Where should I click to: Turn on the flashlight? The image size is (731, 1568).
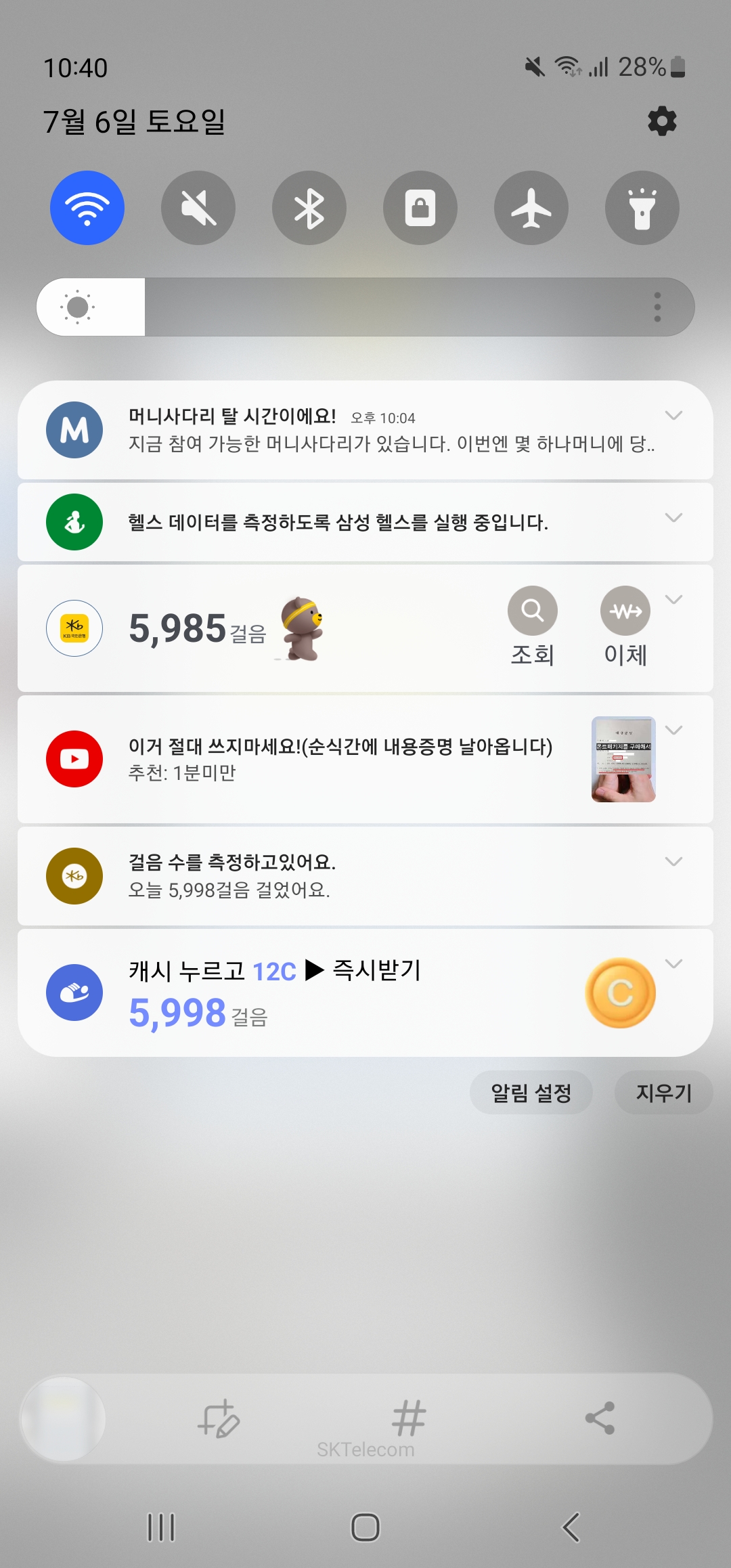click(x=642, y=208)
